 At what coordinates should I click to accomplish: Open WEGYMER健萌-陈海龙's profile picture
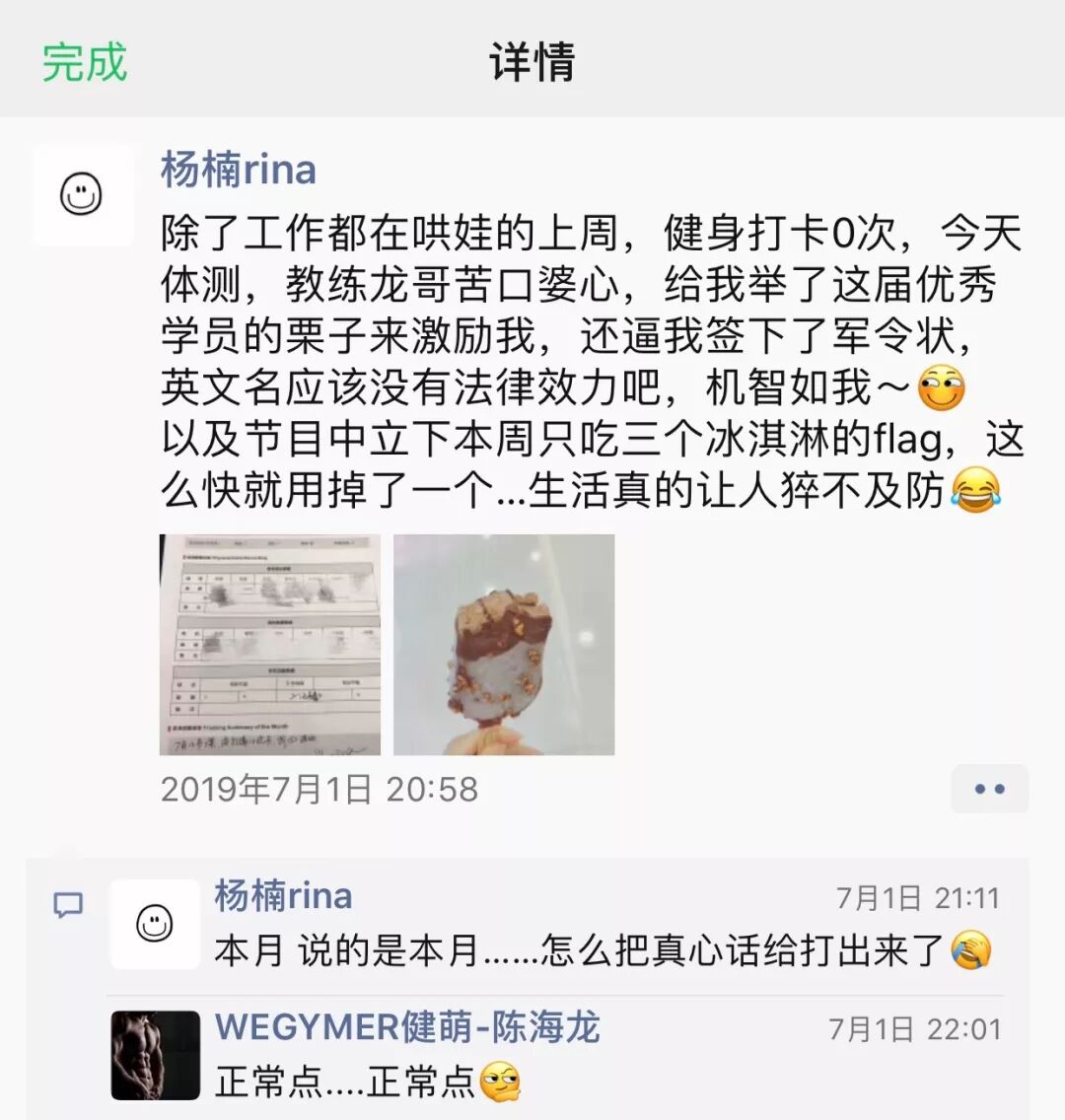click(155, 1055)
